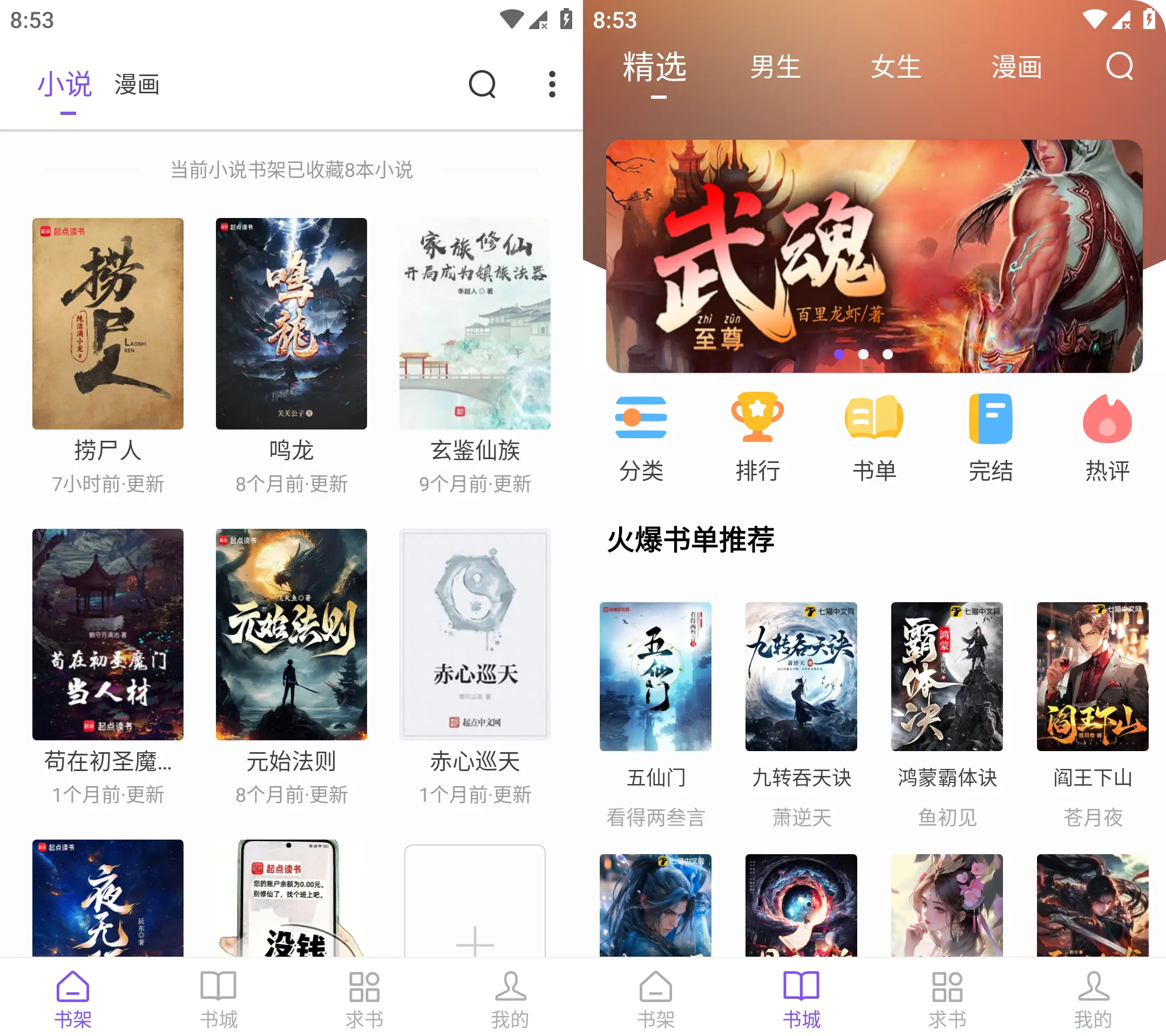The height and width of the screenshot is (1036, 1166).
Task: Open the 热评 hot reviews shortcut
Action: (1107, 437)
